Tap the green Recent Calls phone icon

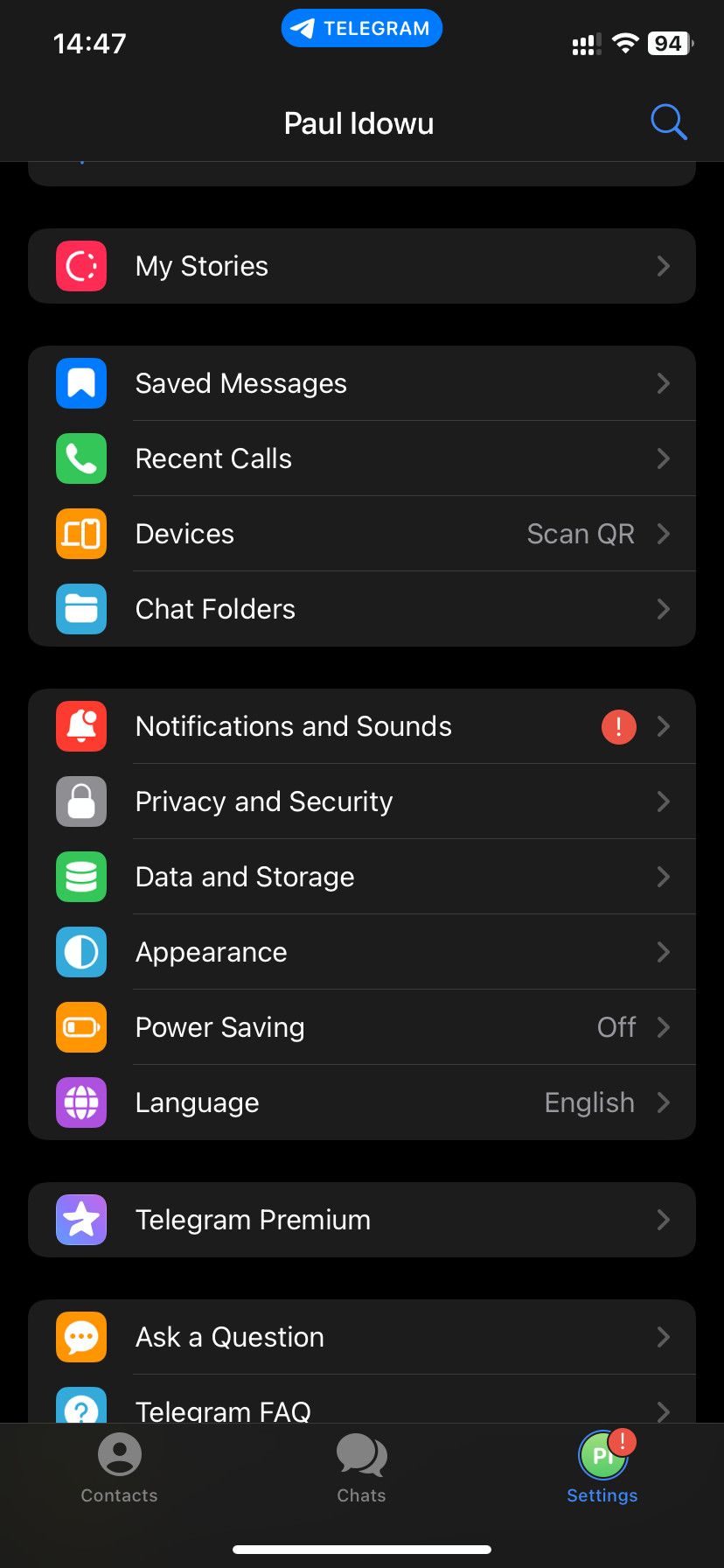pos(80,458)
